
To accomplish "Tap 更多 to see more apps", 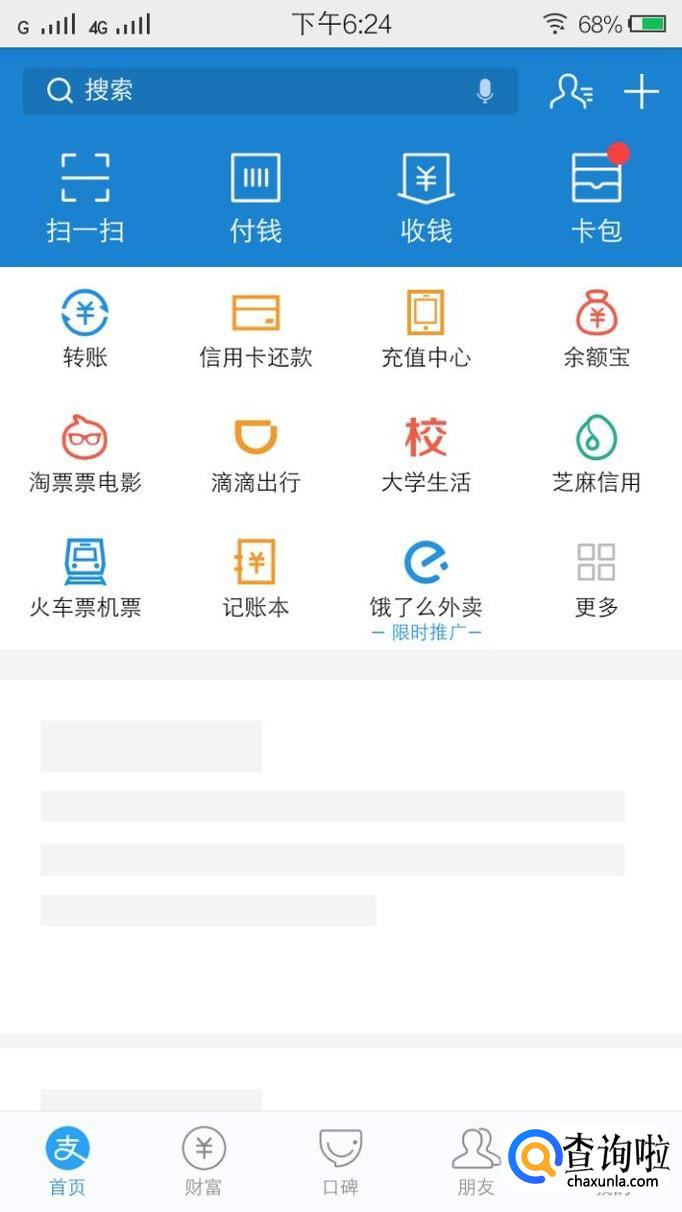I will point(597,578).
